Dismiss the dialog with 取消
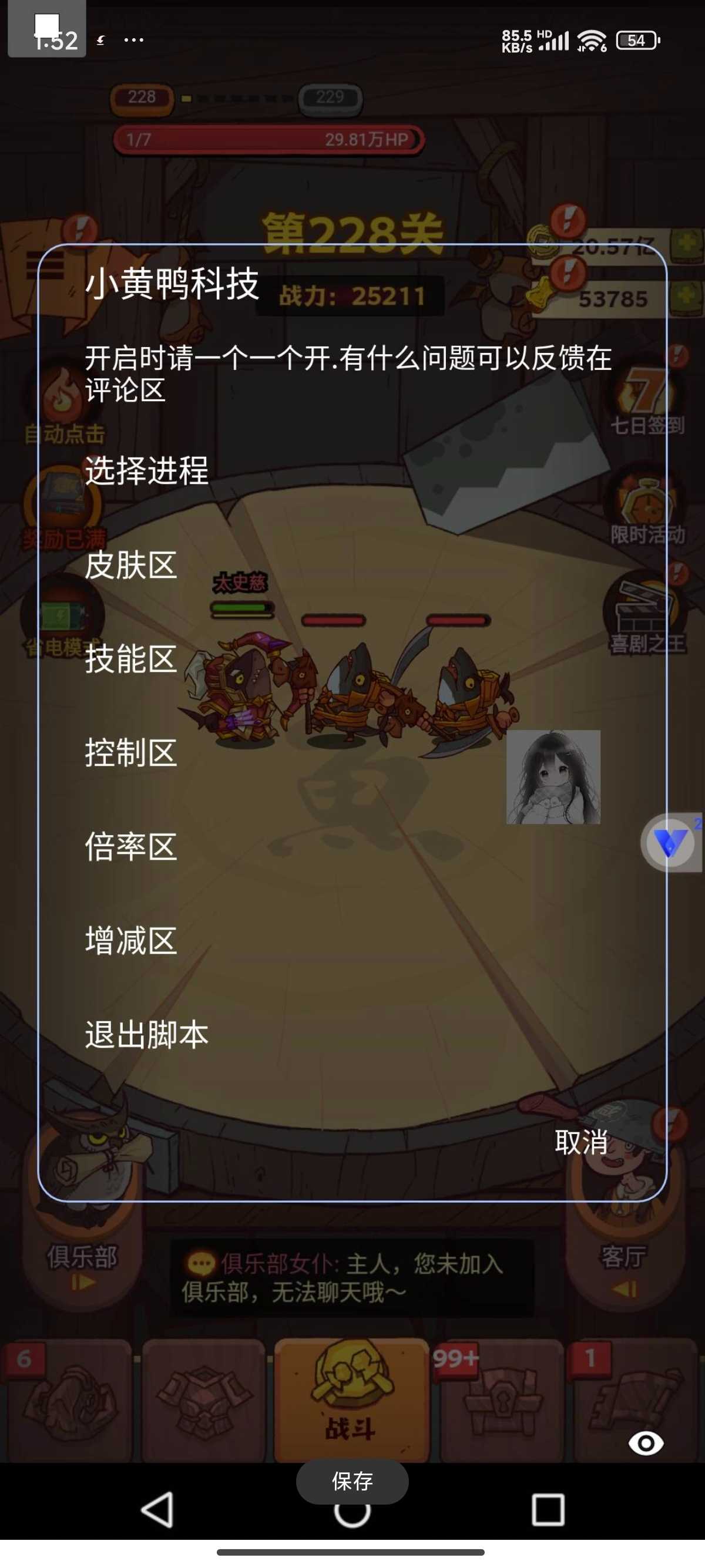This screenshot has width=705, height=1568. point(581,1142)
